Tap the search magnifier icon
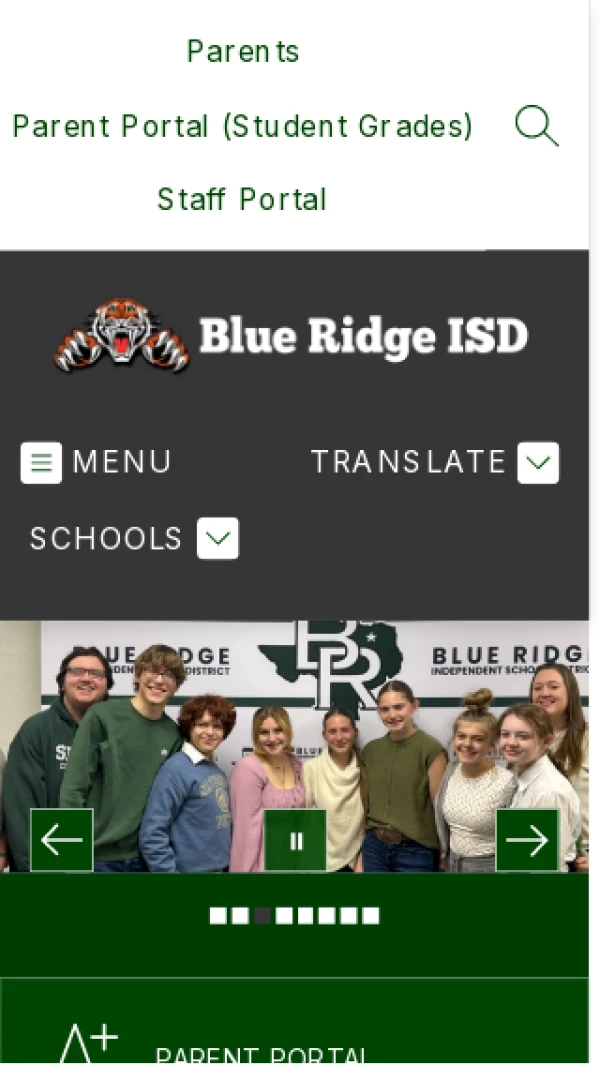Viewport: 600px width, 1065px height. pyautogui.click(x=536, y=127)
